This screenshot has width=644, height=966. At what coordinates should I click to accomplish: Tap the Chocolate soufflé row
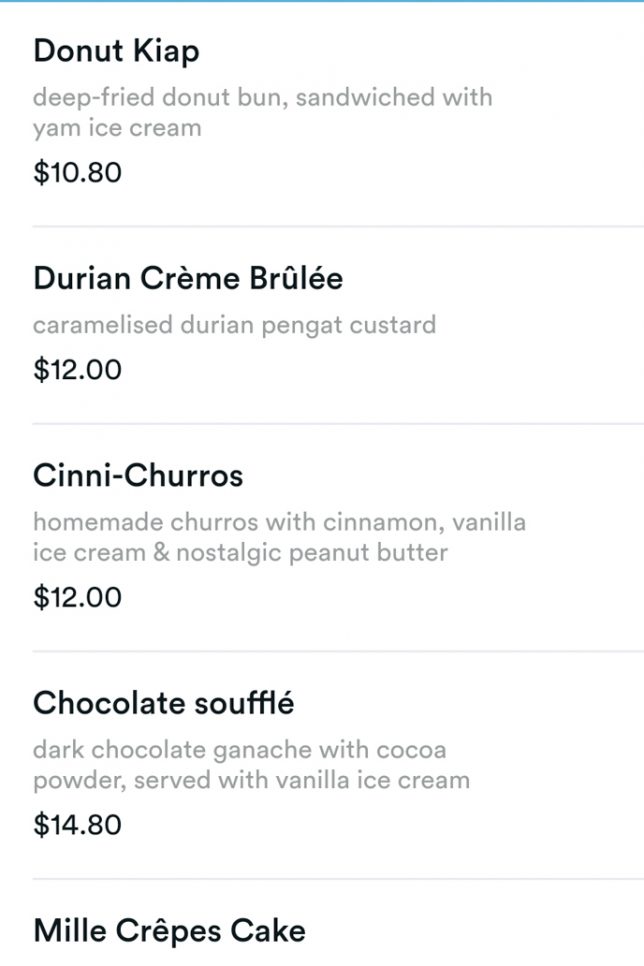(x=164, y=704)
